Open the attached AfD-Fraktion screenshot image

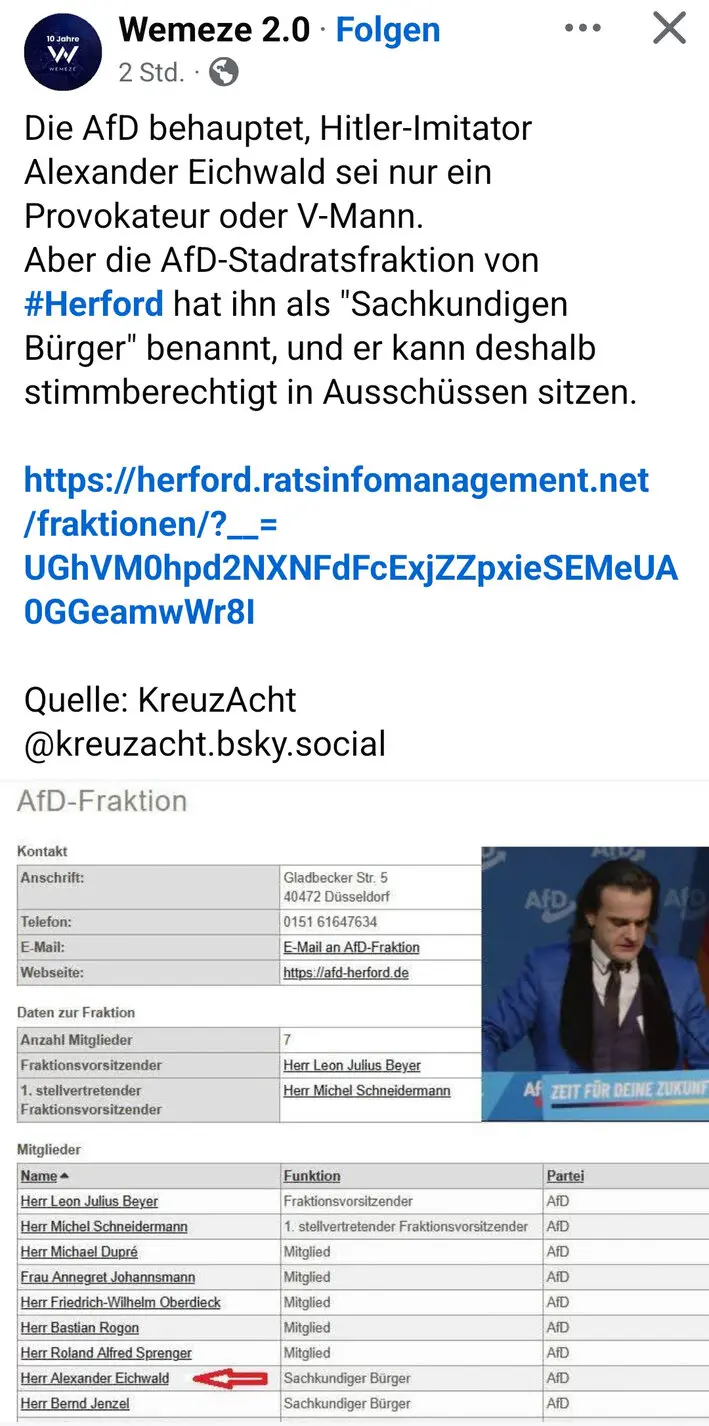(x=354, y=1100)
